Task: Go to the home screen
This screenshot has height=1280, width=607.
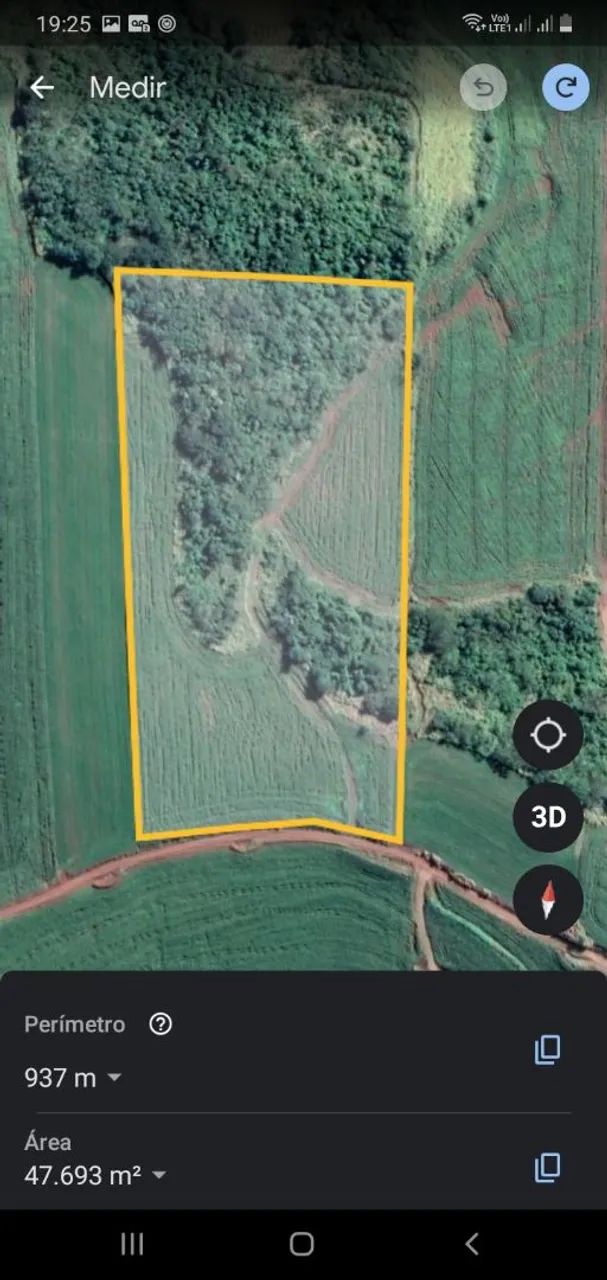Action: click(302, 1243)
